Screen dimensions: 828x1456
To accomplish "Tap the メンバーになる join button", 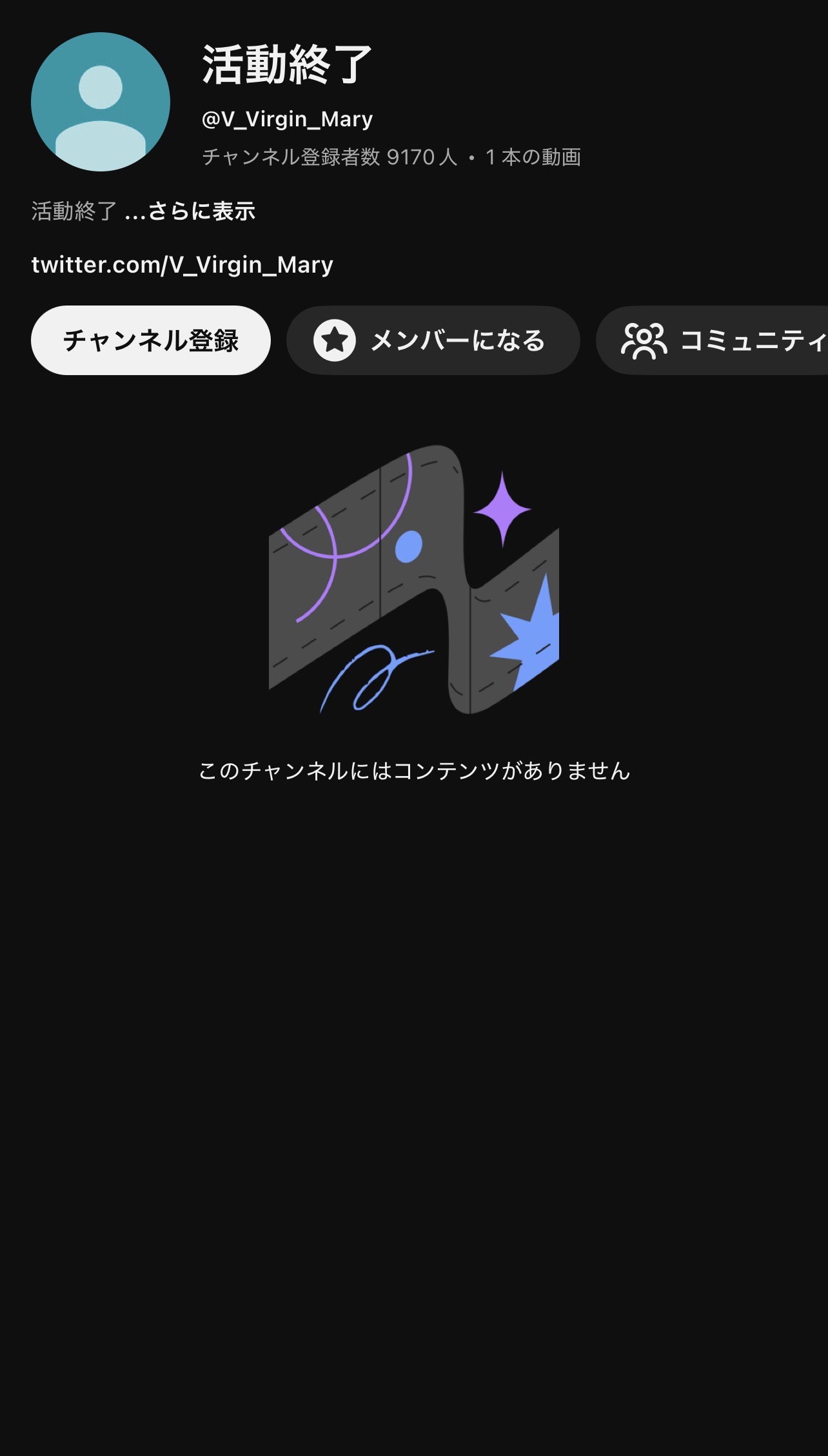I will tap(433, 340).
